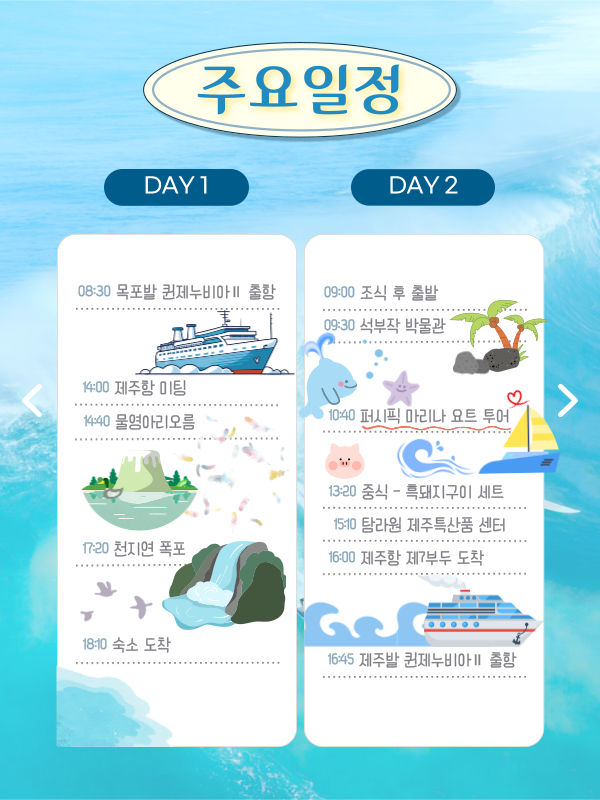Screen dimensions: 600x800
Task: Go to the previous image
Action: [x=32, y=400]
